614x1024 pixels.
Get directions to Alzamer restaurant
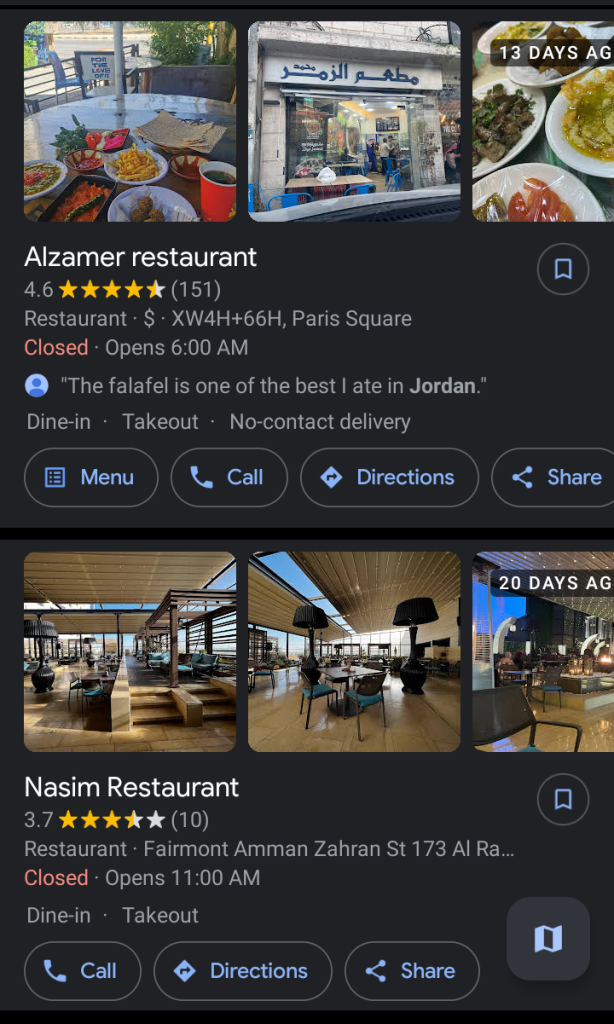tap(389, 477)
